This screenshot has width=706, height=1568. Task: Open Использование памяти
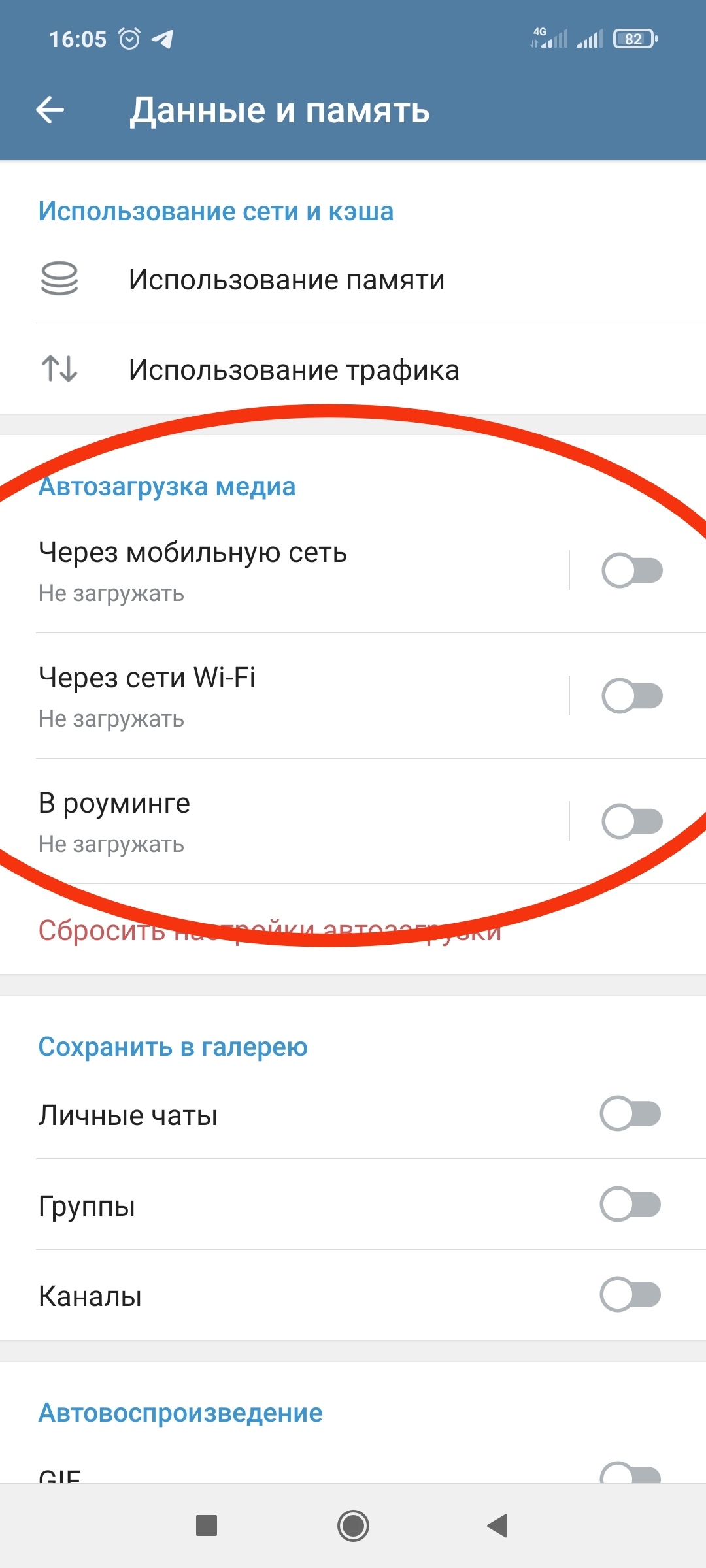[x=286, y=280]
